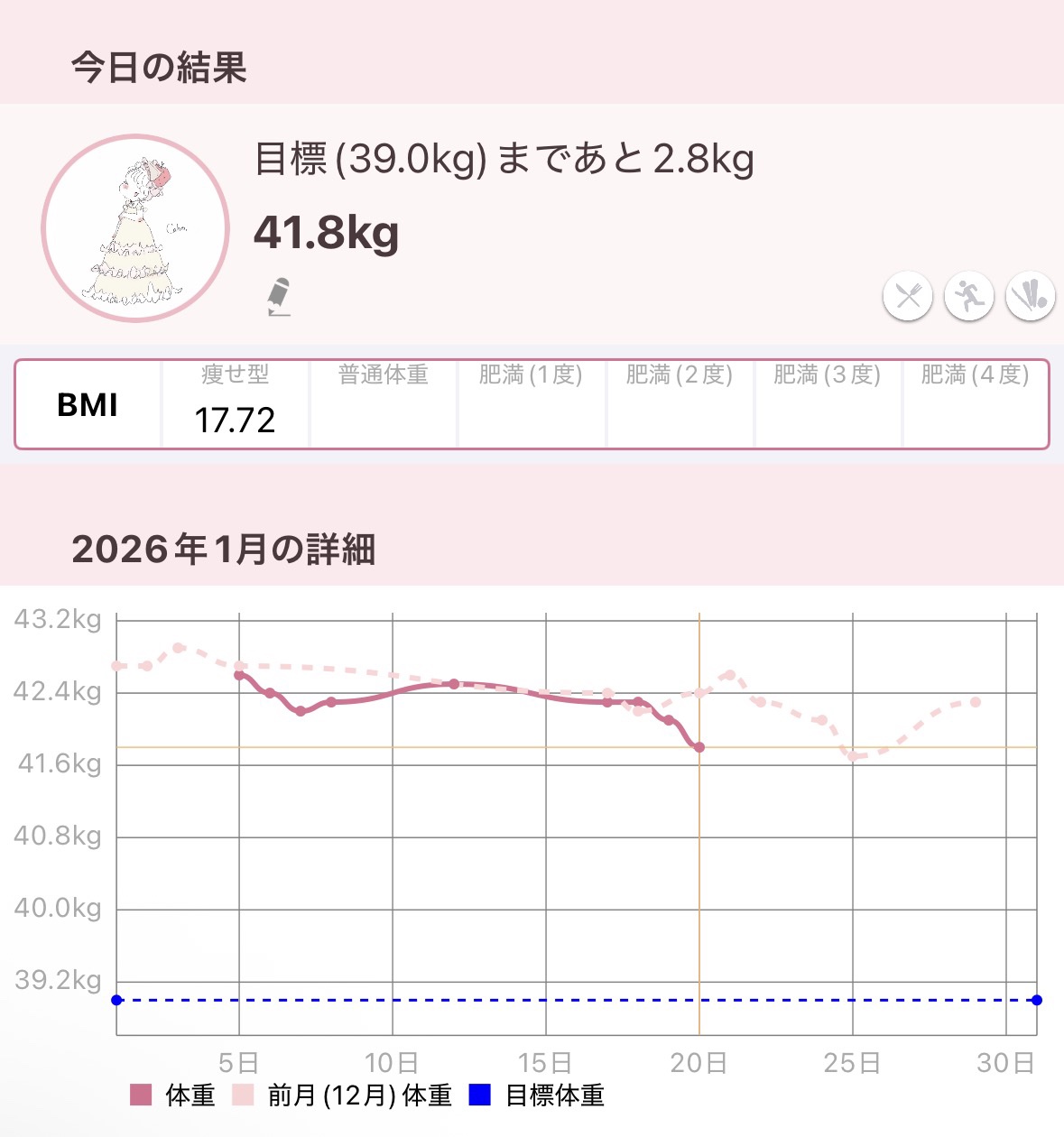This screenshot has height=1137, width=1064.
Task: Select the 普通体重 BMI segment
Action: (x=383, y=403)
